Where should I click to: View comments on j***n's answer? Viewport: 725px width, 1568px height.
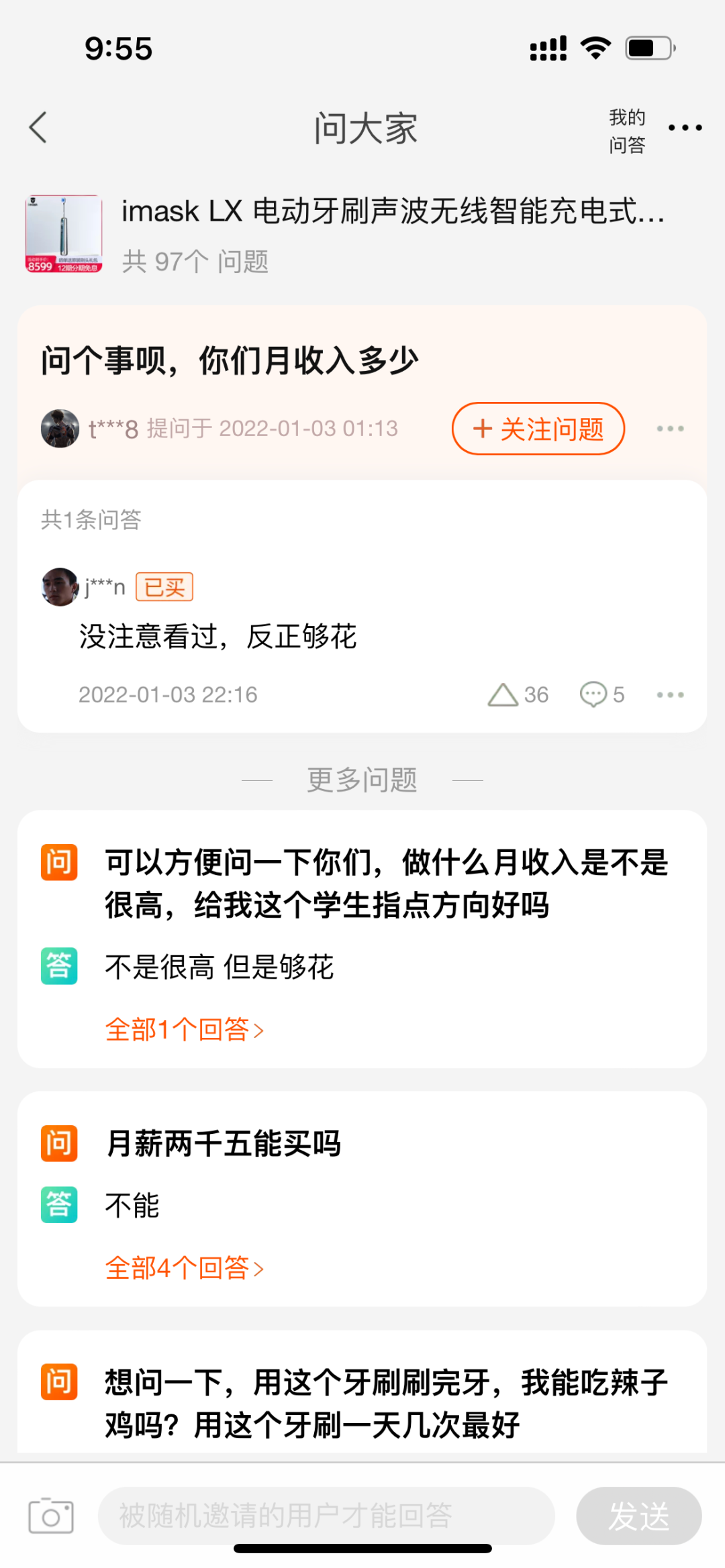pos(602,694)
